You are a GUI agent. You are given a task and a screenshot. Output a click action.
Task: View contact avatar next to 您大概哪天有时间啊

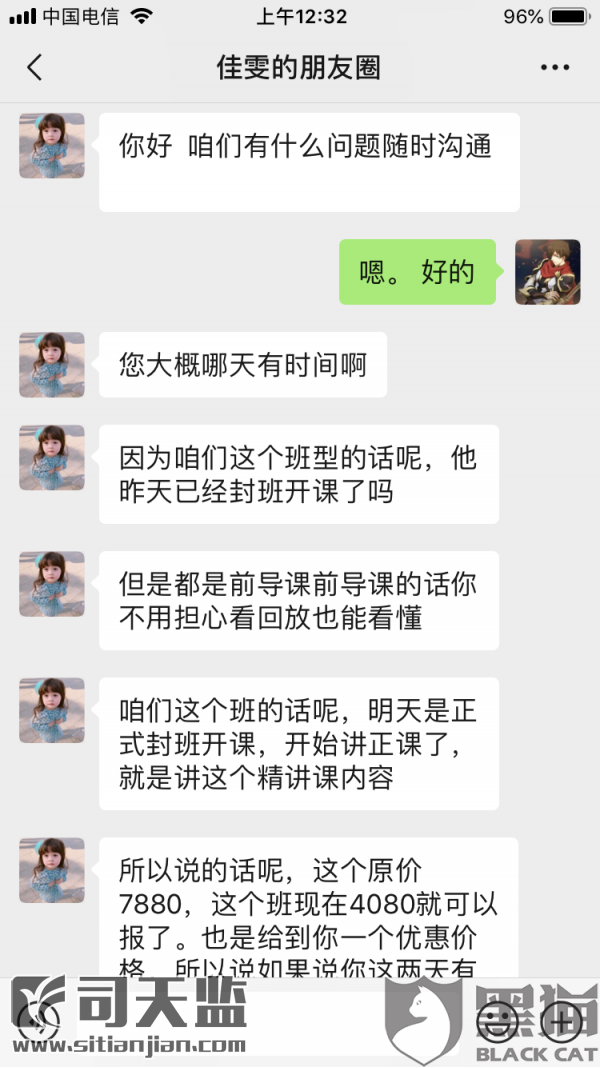[52, 365]
